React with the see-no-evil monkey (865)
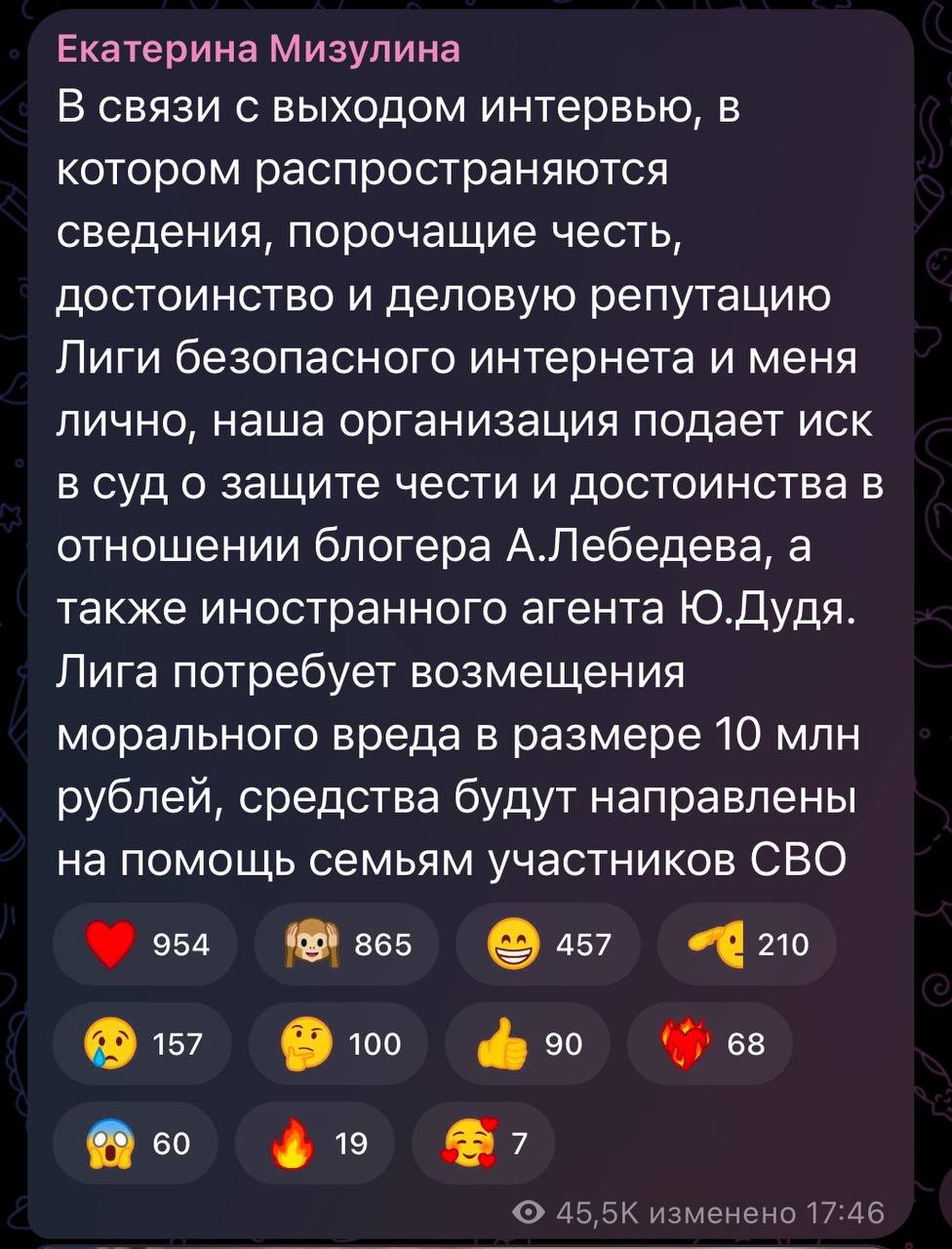952x1249 pixels. [x=346, y=944]
